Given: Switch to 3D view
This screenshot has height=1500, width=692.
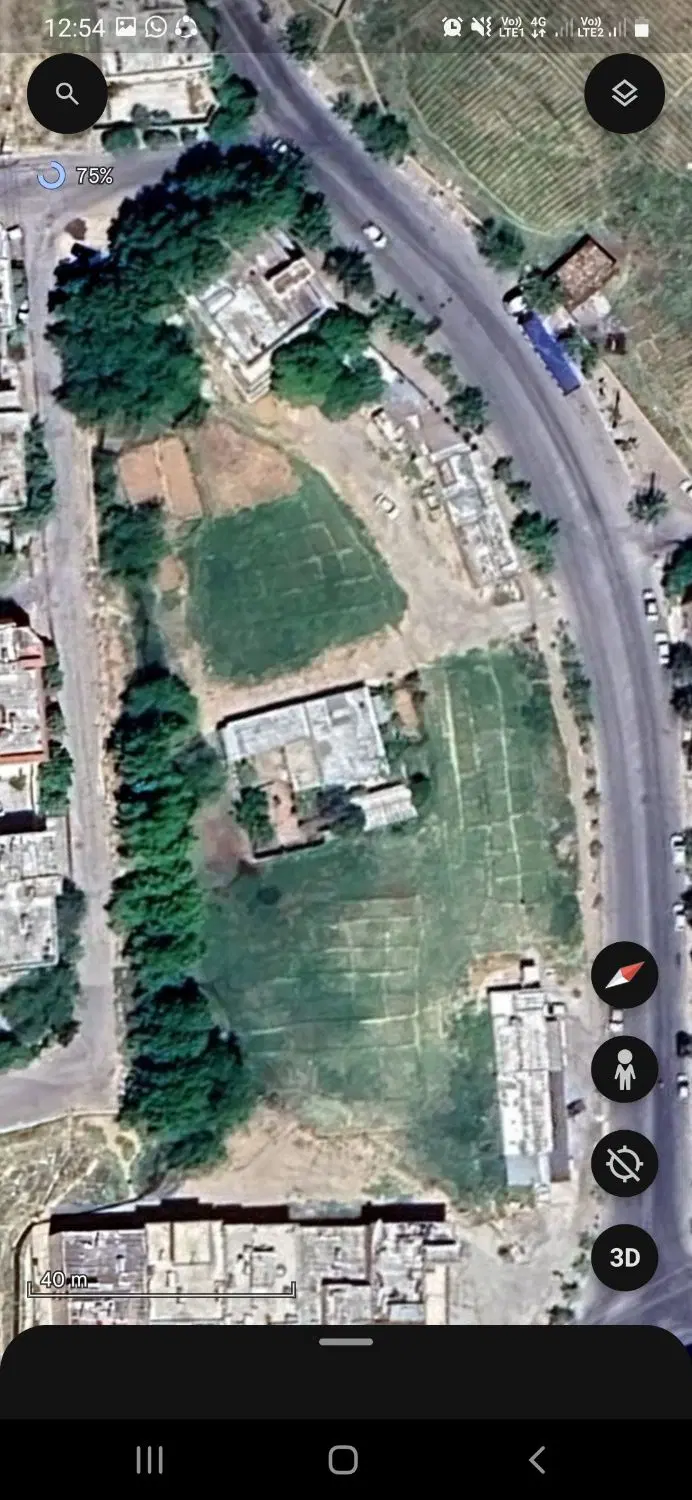Looking at the screenshot, I should [624, 1257].
